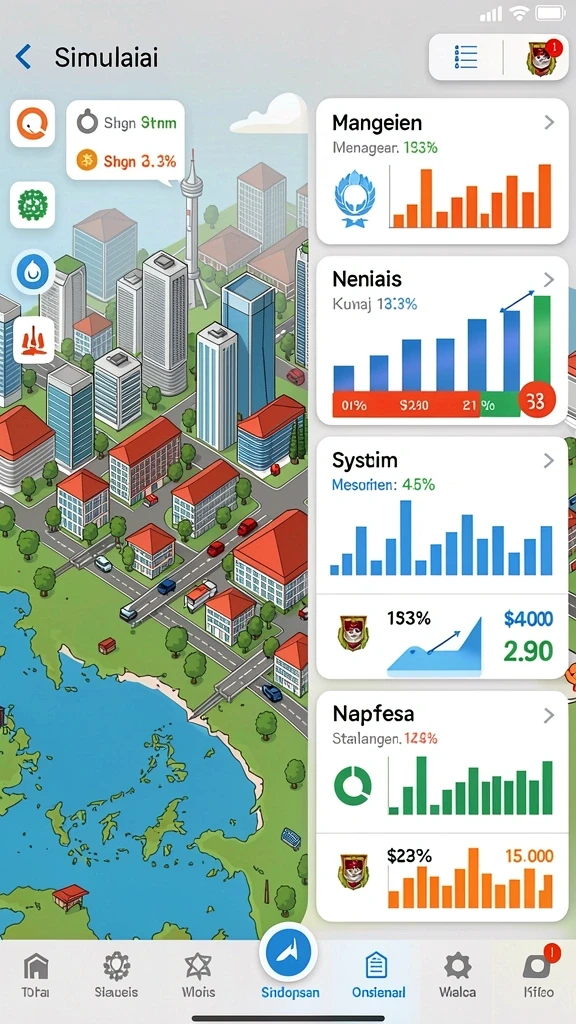Switch to the Slaueis tab
Image resolution: width=576 pixels, height=1024 pixels.
tap(116, 976)
